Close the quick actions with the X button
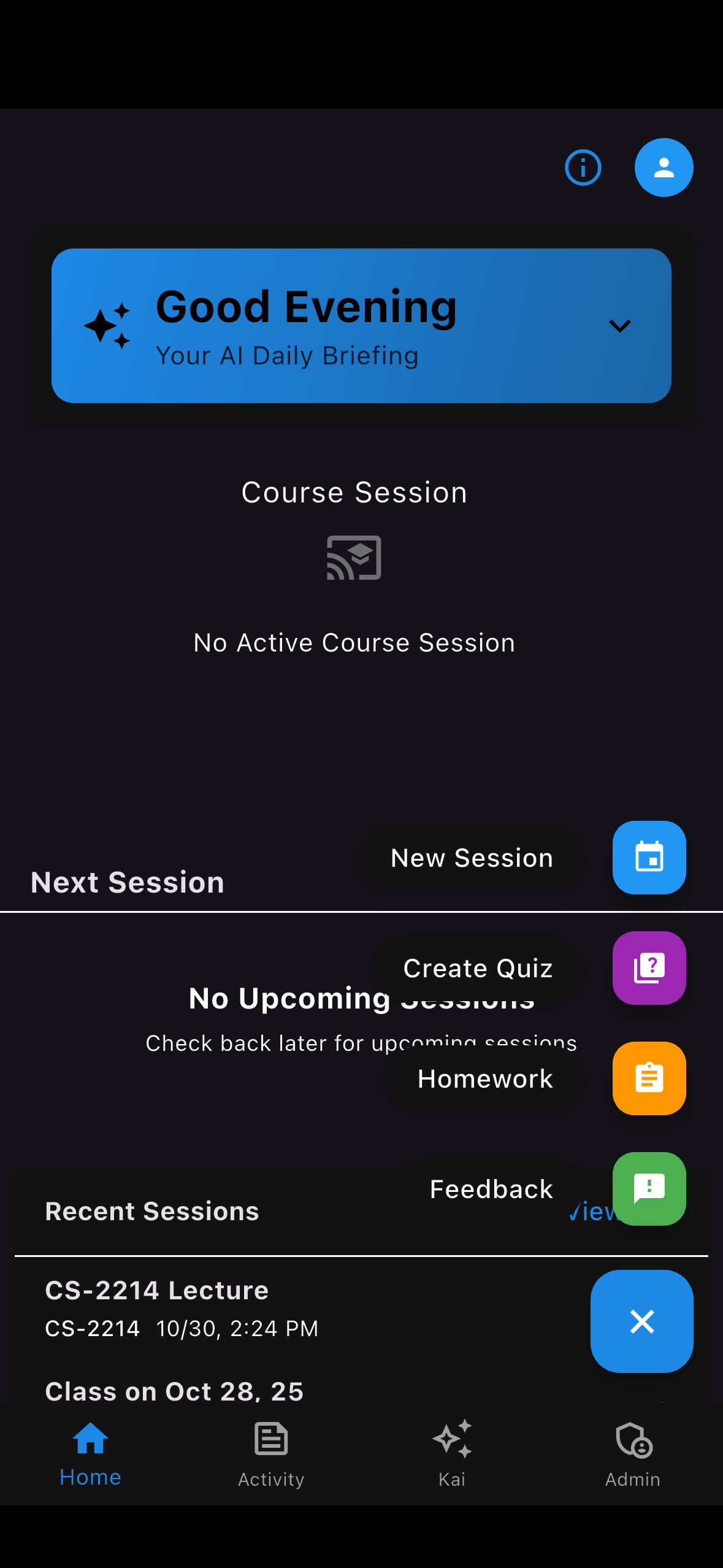Image resolution: width=723 pixels, height=1568 pixels. (x=641, y=1321)
